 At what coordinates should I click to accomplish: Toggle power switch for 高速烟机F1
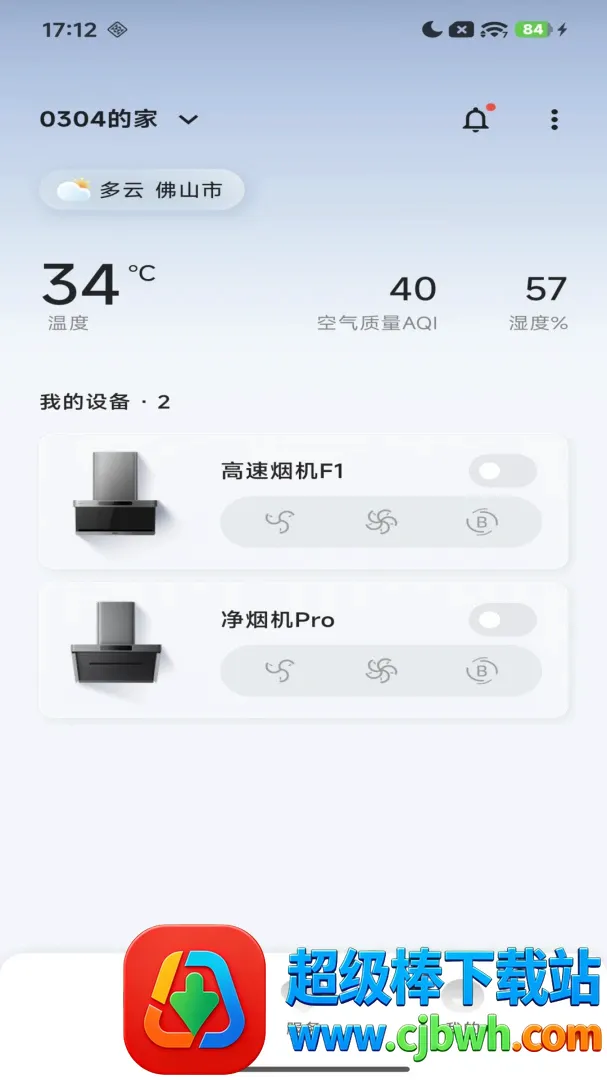tap(503, 471)
